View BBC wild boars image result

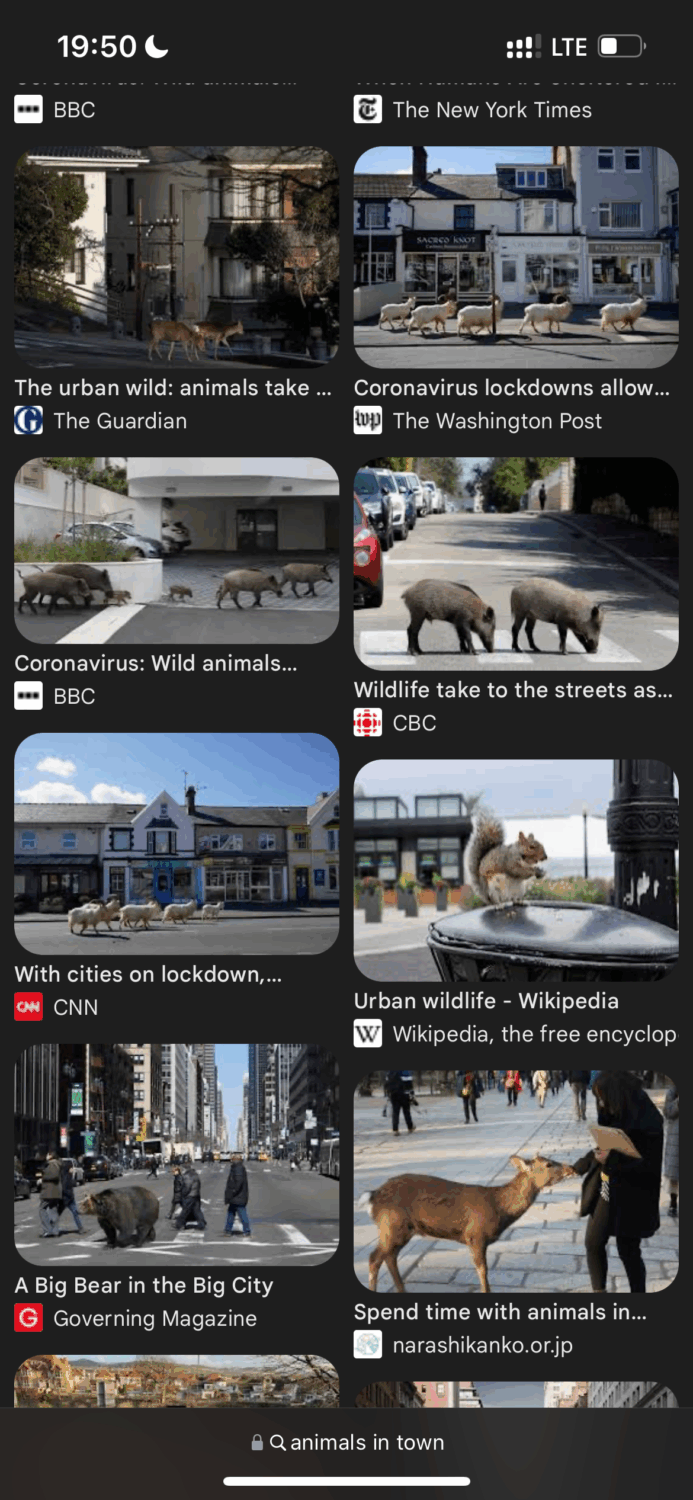[176, 550]
